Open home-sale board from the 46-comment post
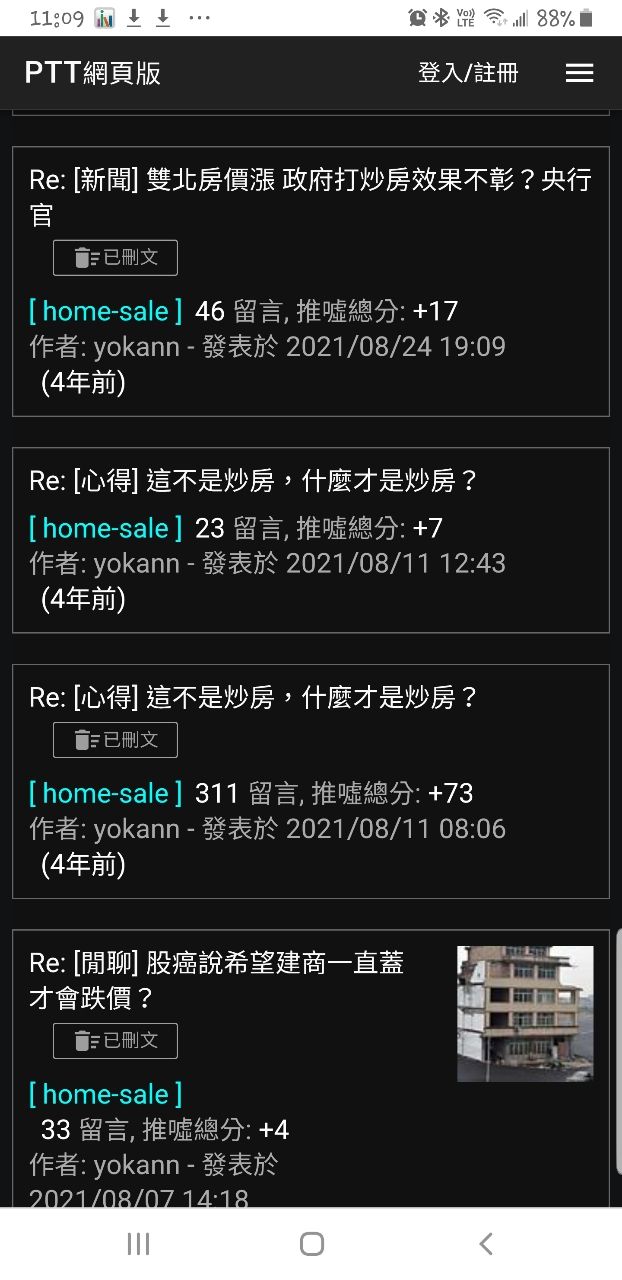Image resolution: width=622 pixels, height=1280 pixels. pyautogui.click(x=106, y=311)
